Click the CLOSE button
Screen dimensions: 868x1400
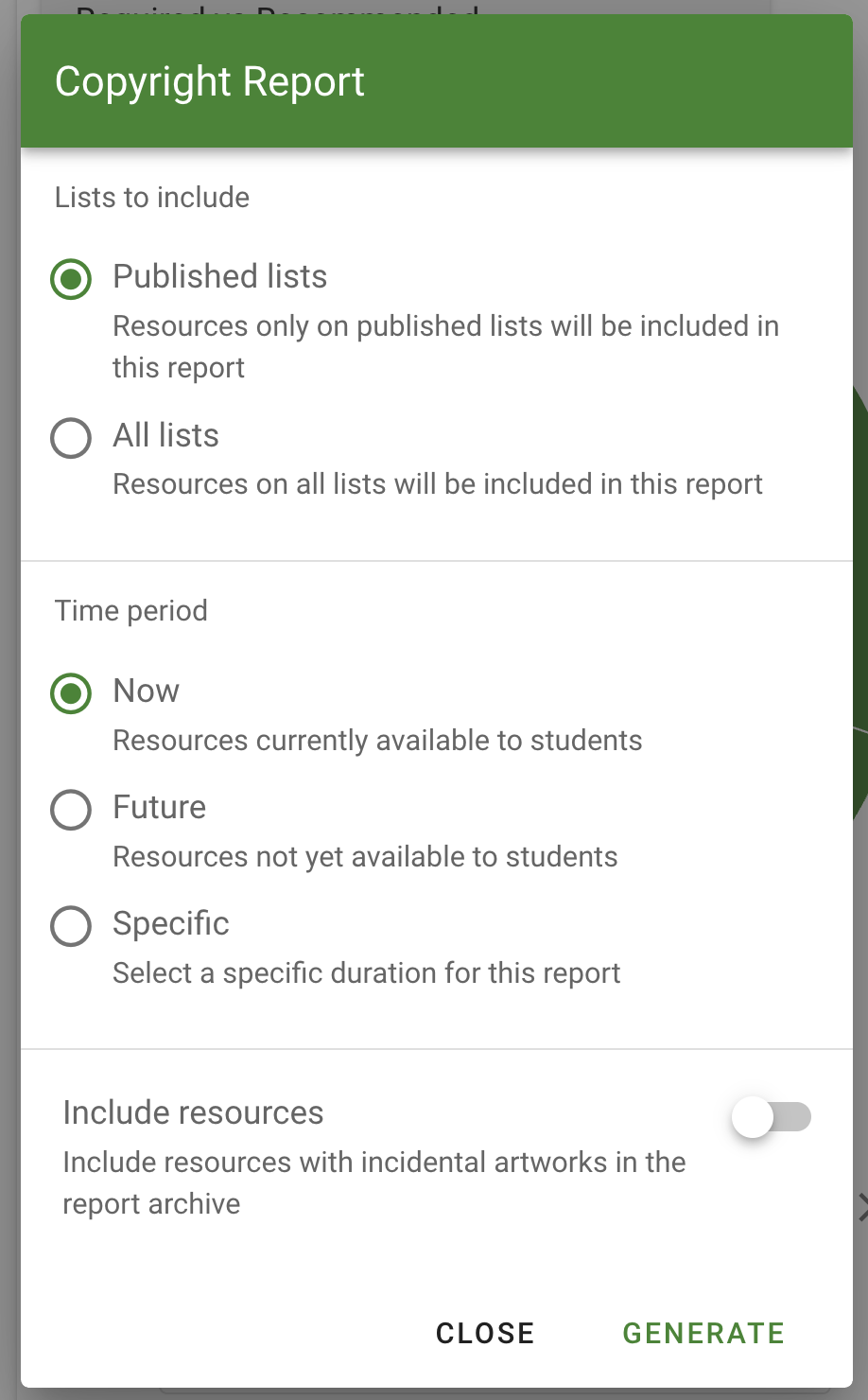tap(484, 1333)
